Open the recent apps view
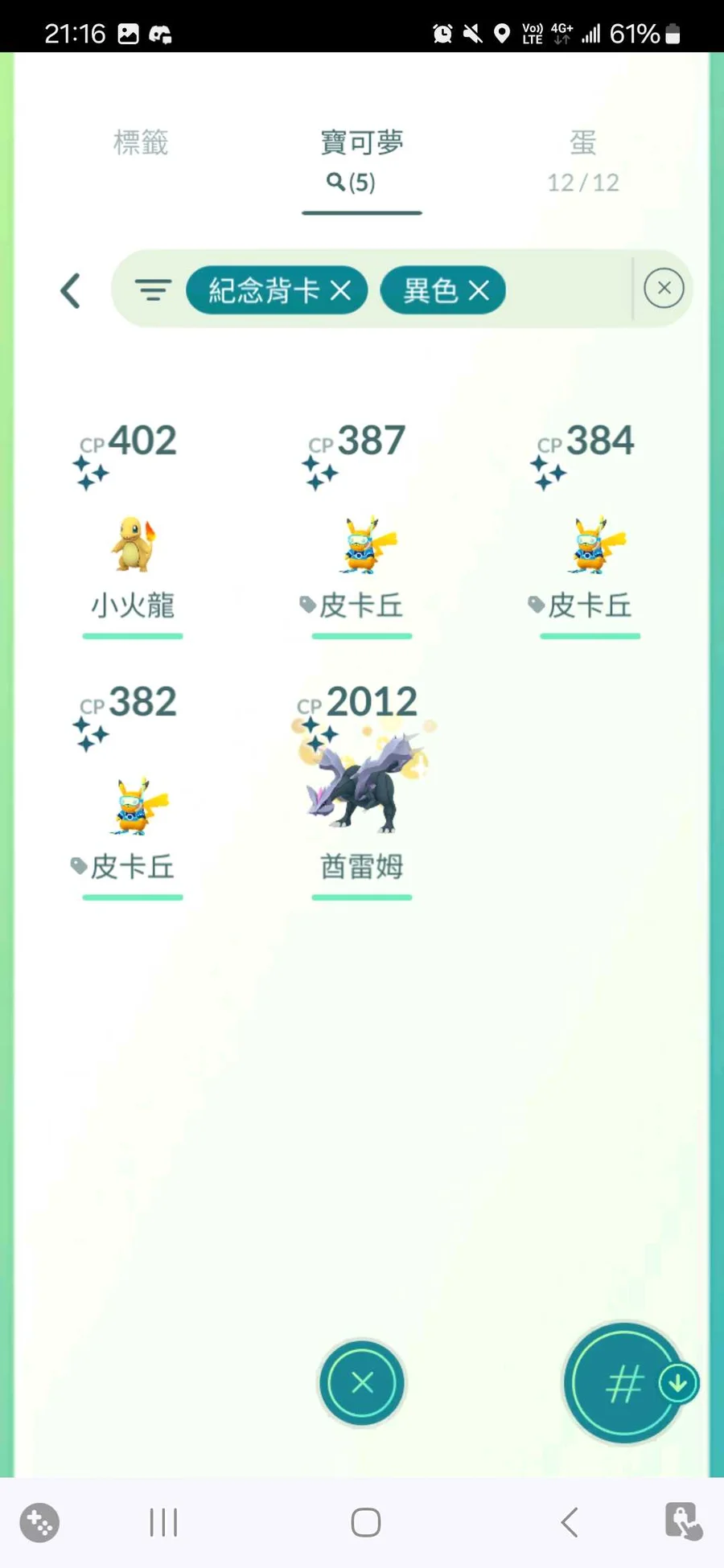 [163, 1521]
